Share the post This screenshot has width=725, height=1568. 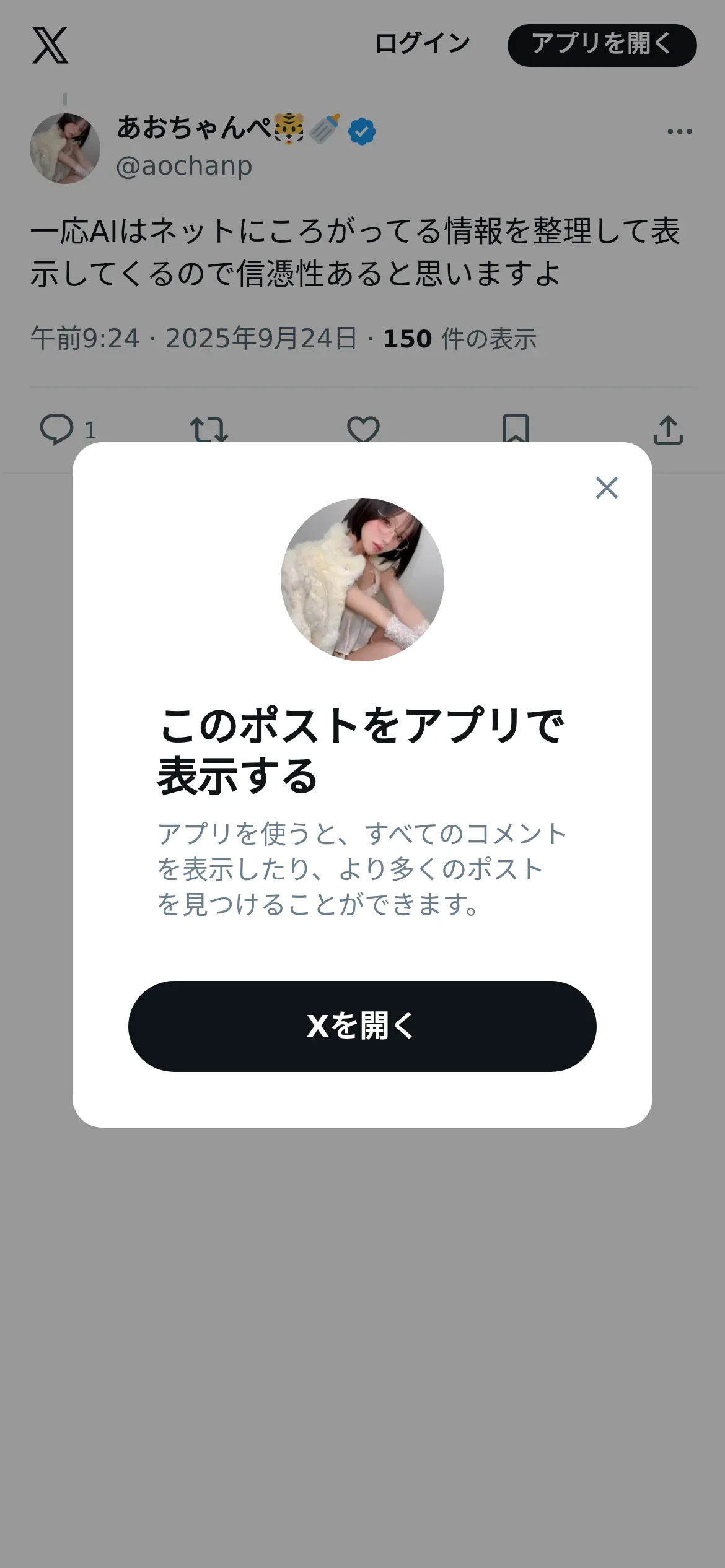[x=668, y=429]
